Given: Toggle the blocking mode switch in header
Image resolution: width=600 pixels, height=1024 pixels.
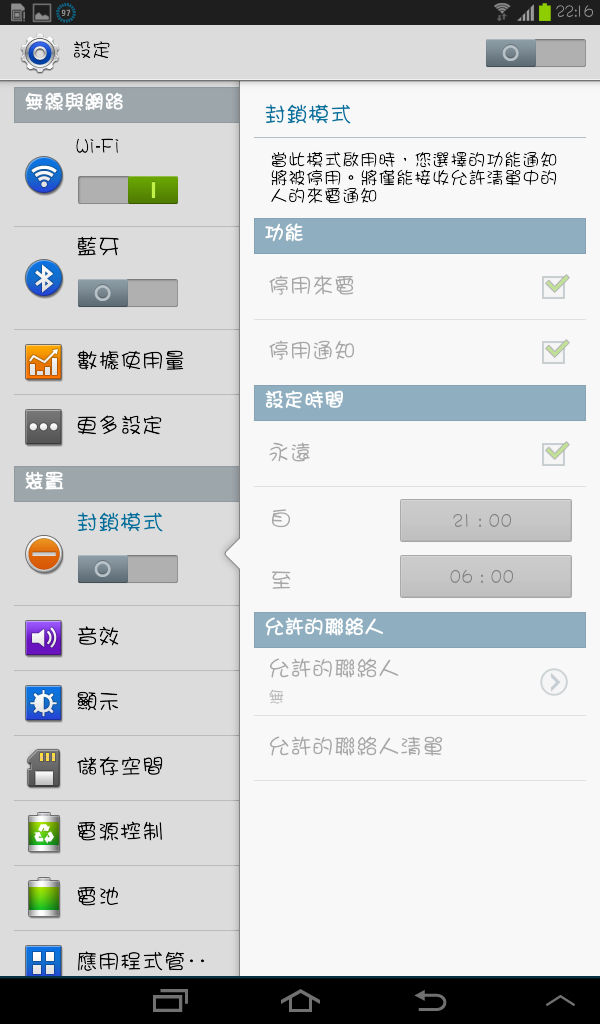Looking at the screenshot, I should pyautogui.click(x=535, y=53).
